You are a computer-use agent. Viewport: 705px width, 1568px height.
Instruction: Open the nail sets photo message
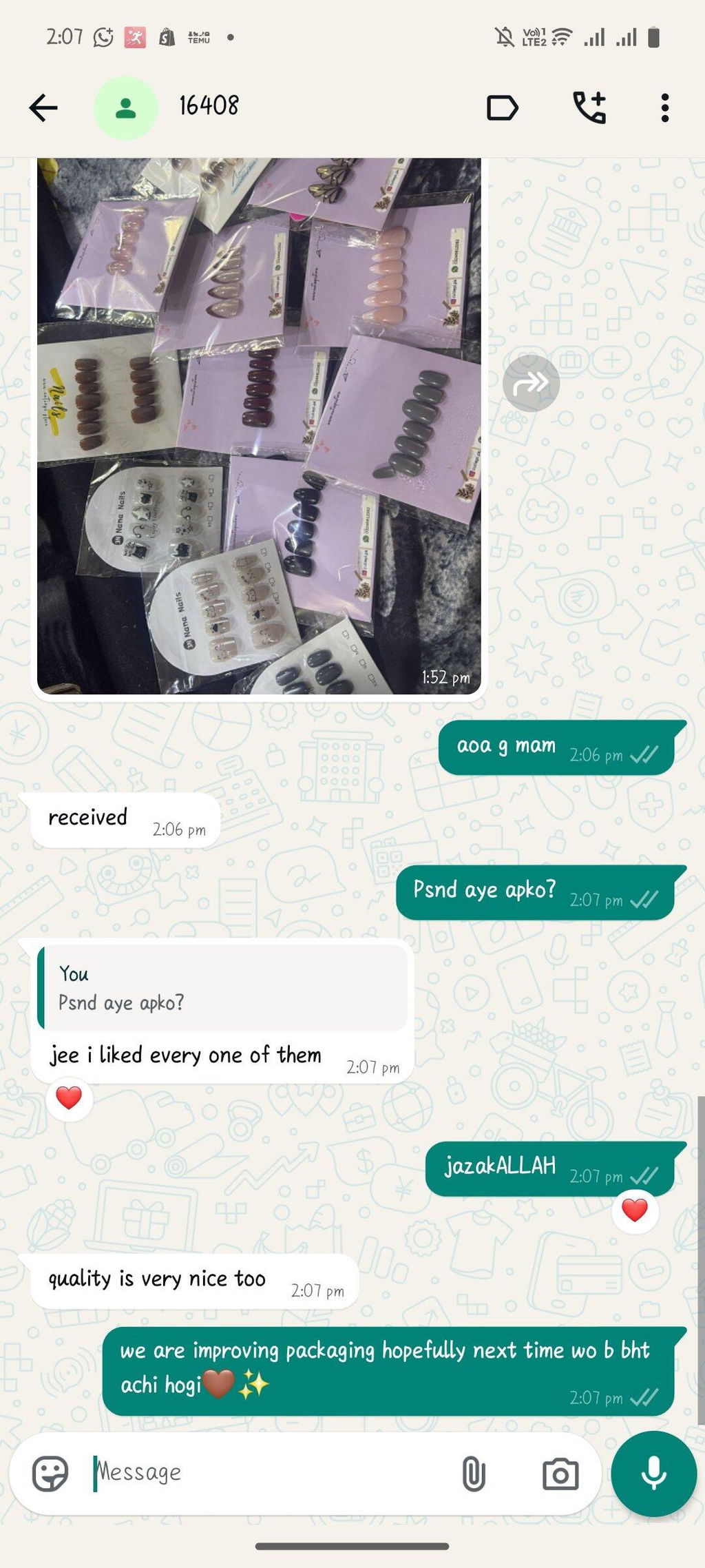tap(259, 425)
